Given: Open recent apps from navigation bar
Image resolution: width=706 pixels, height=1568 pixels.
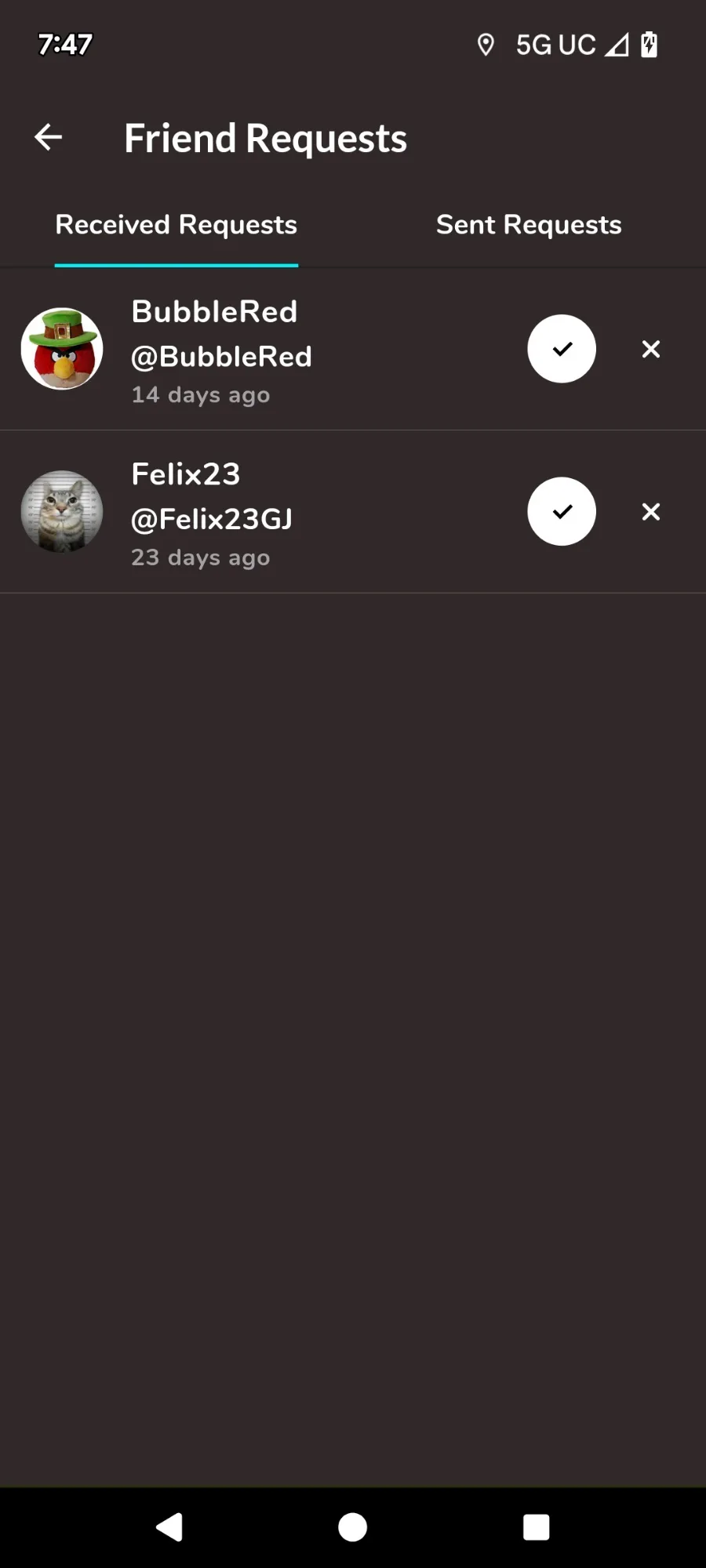Looking at the screenshot, I should click(537, 1527).
